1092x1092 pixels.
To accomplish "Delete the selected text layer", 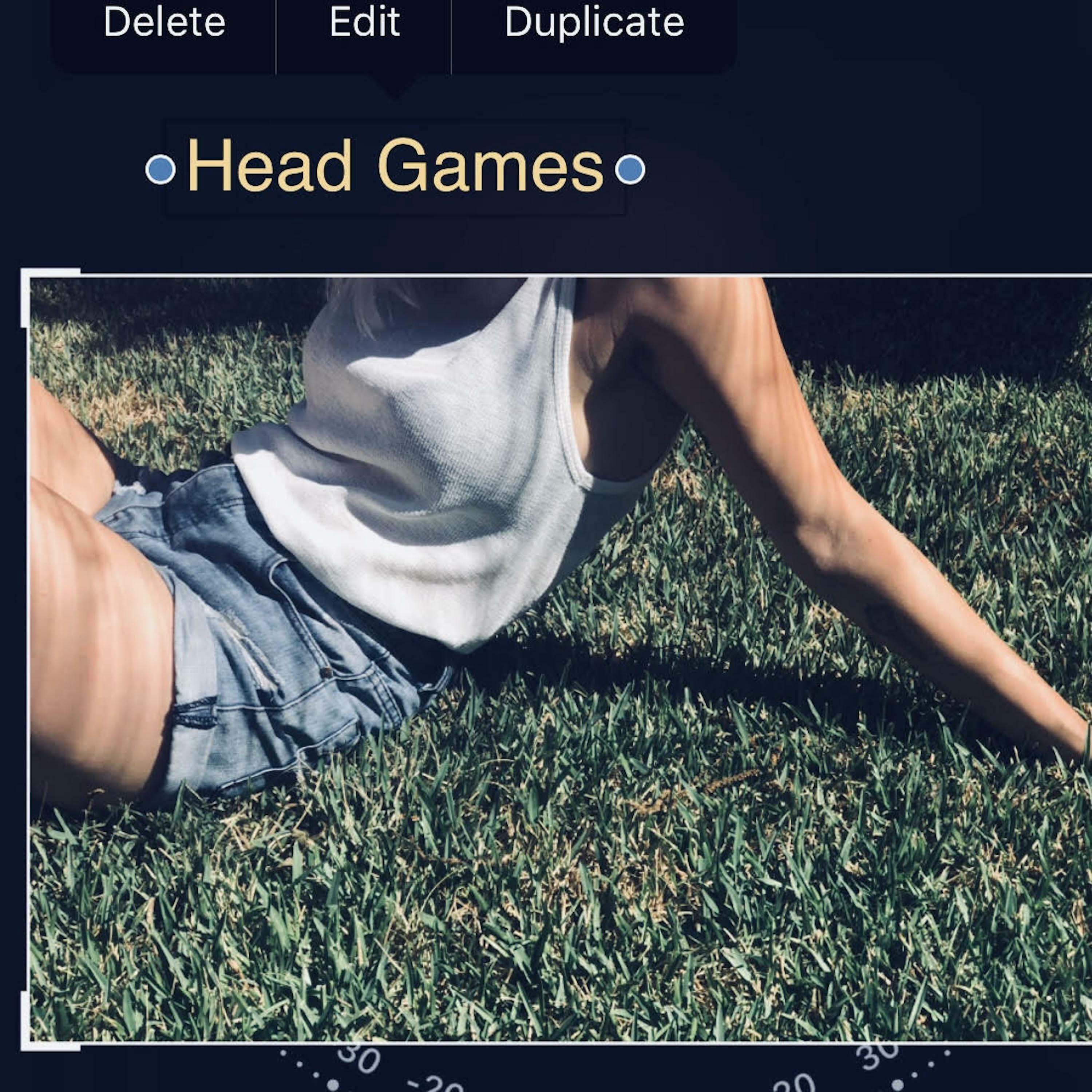I will pos(165,24).
